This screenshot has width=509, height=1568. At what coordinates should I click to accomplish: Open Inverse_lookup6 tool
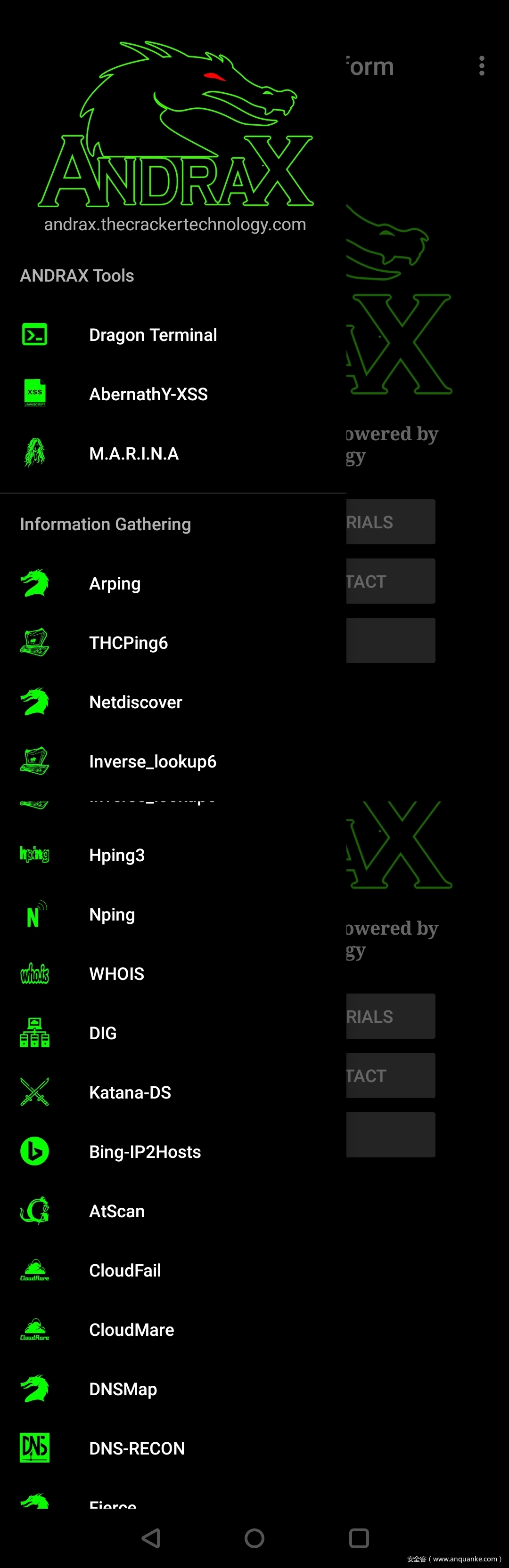pos(152,761)
